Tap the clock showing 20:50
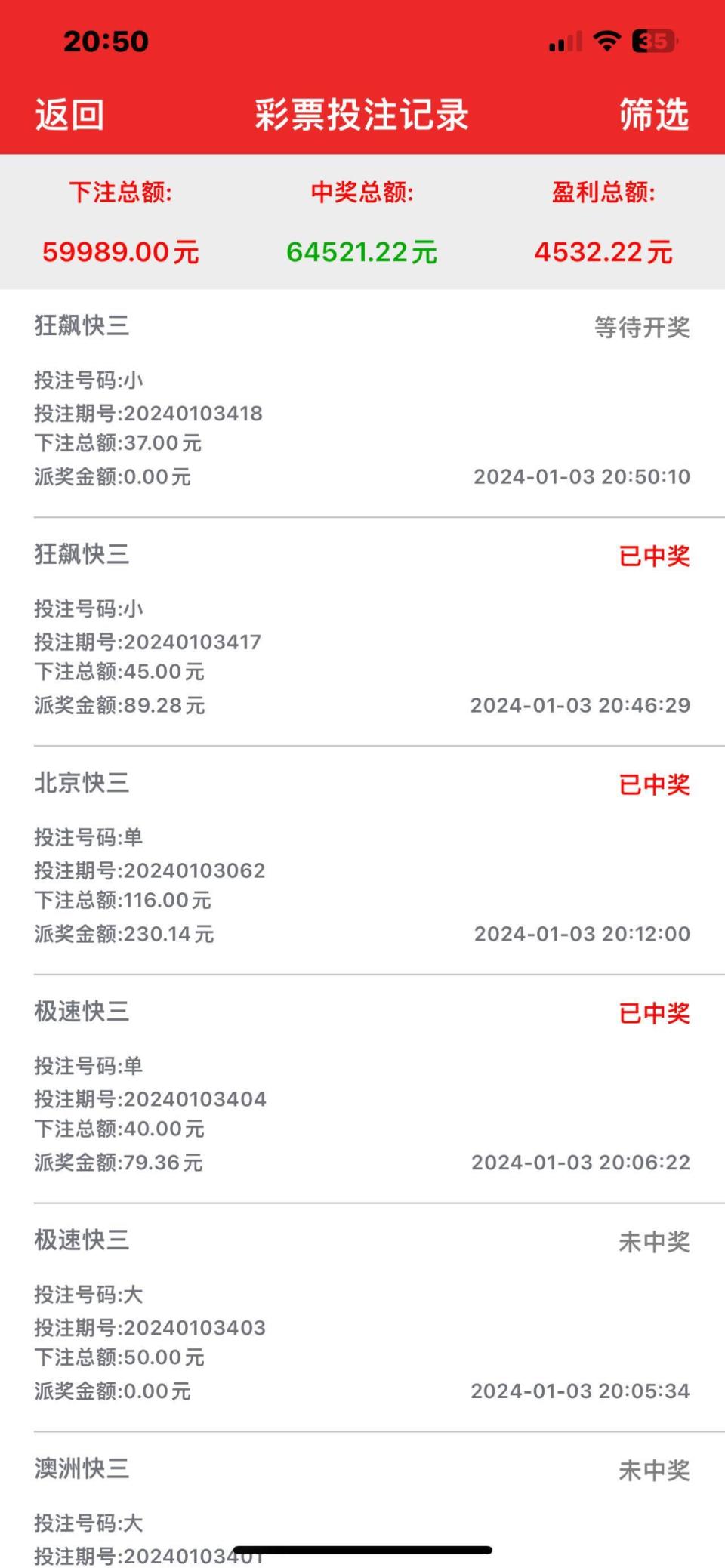725x1568 pixels. coord(106,42)
